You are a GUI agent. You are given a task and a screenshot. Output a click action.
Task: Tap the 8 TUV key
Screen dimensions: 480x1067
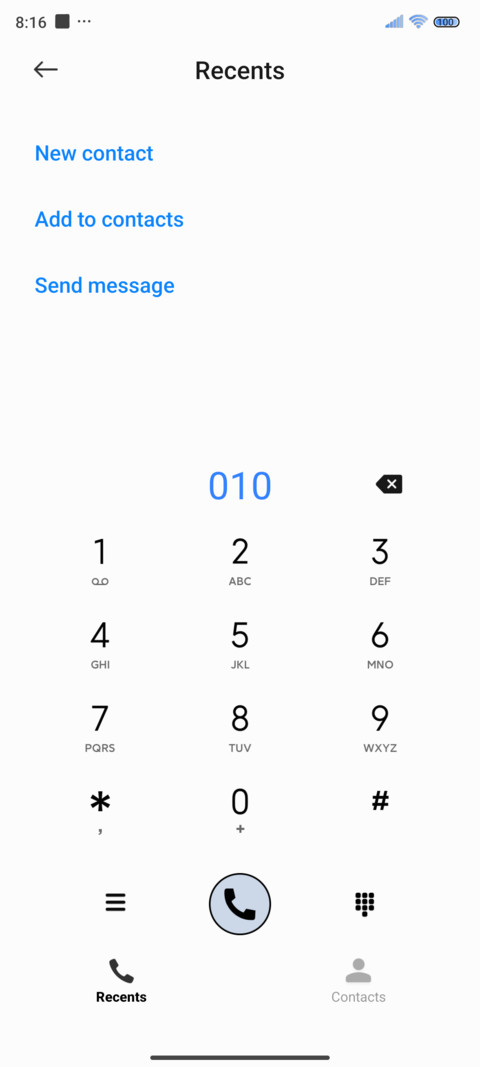(x=240, y=728)
